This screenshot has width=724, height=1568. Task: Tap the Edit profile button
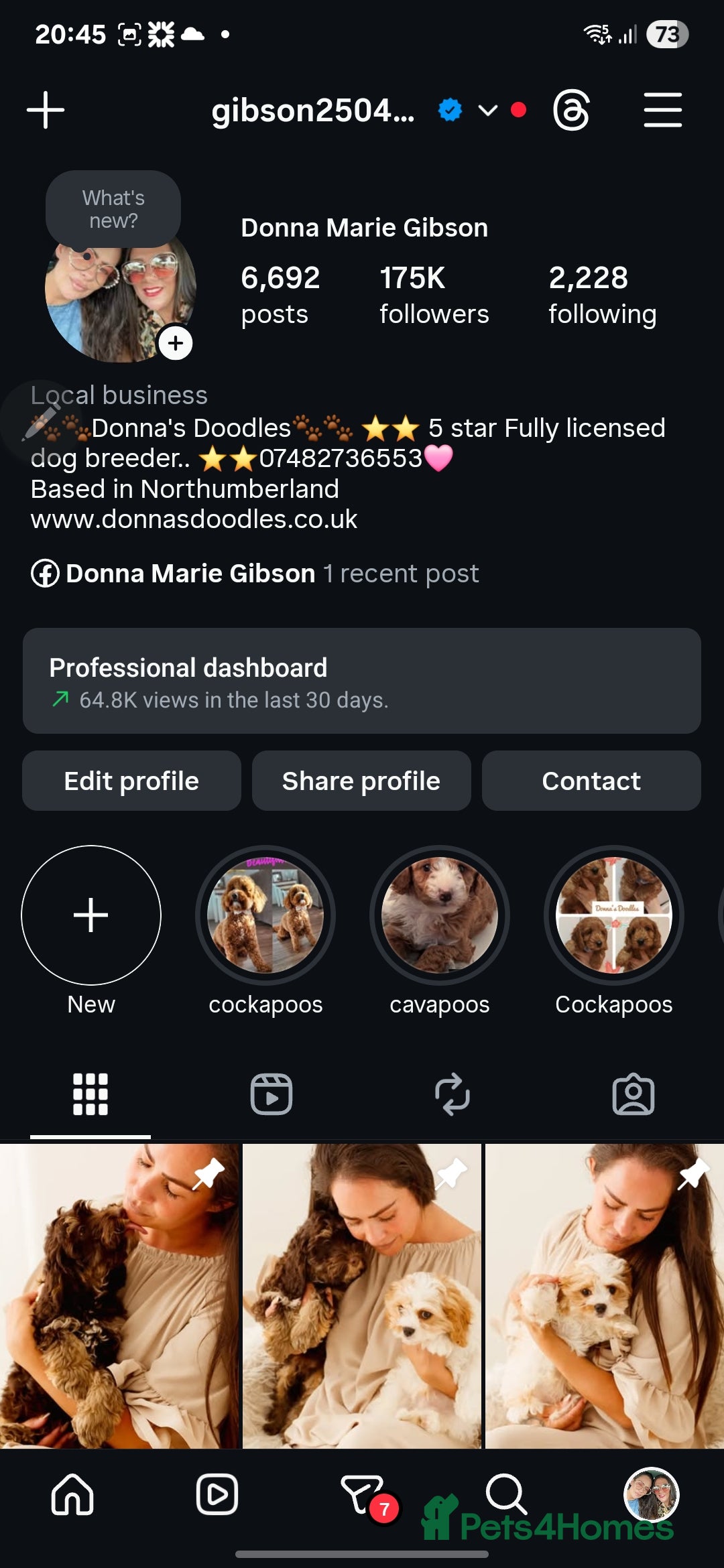(x=131, y=781)
